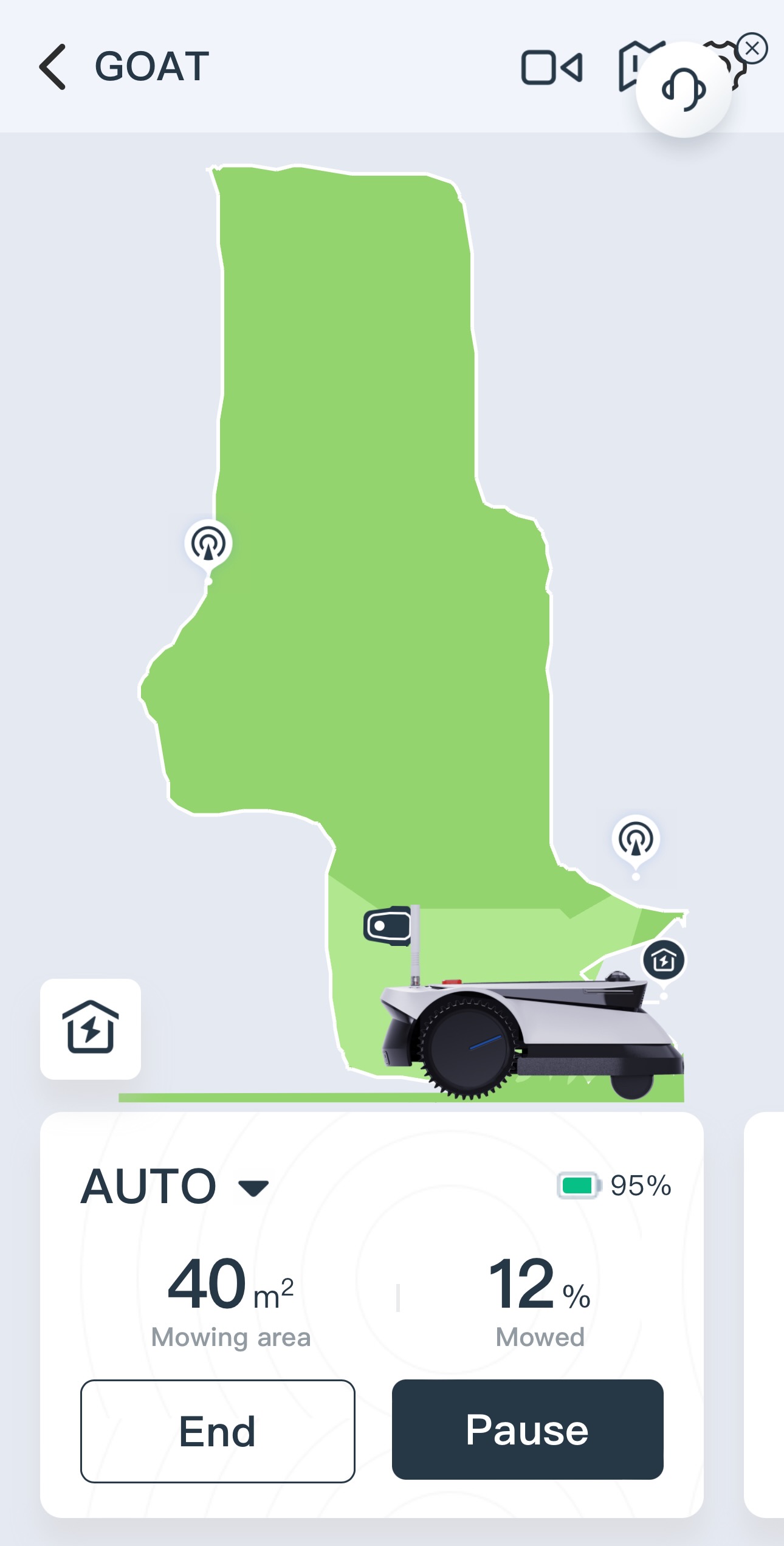
Task: Open the live video camera view
Action: [551, 67]
